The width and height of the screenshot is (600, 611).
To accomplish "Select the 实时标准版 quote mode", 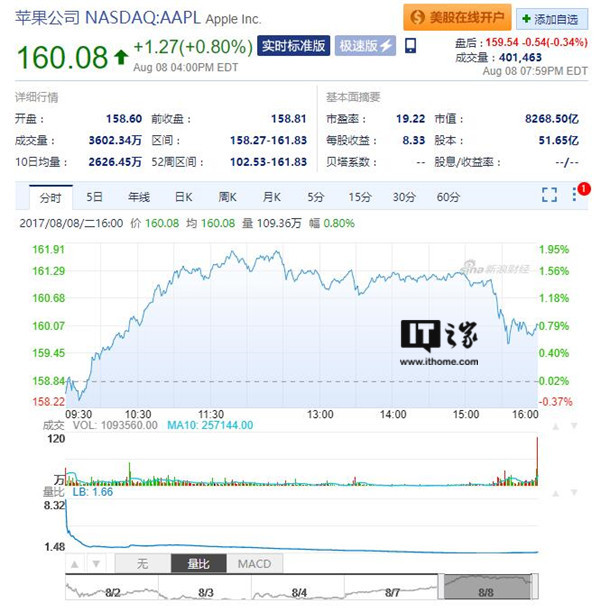I will [x=293, y=46].
